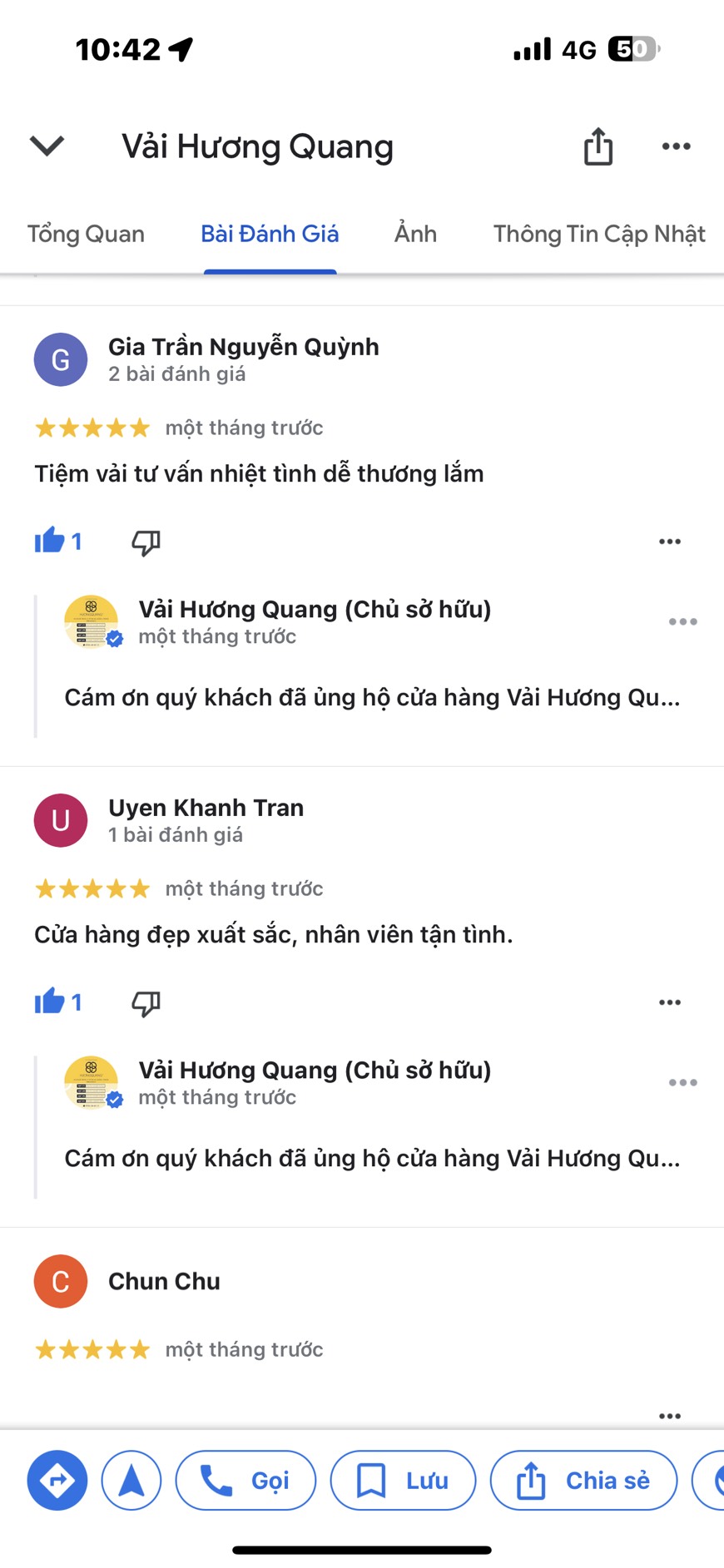The image size is (724, 1568).
Task: Switch to the Tổng Quan tab
Action: (x=86, y=234)
